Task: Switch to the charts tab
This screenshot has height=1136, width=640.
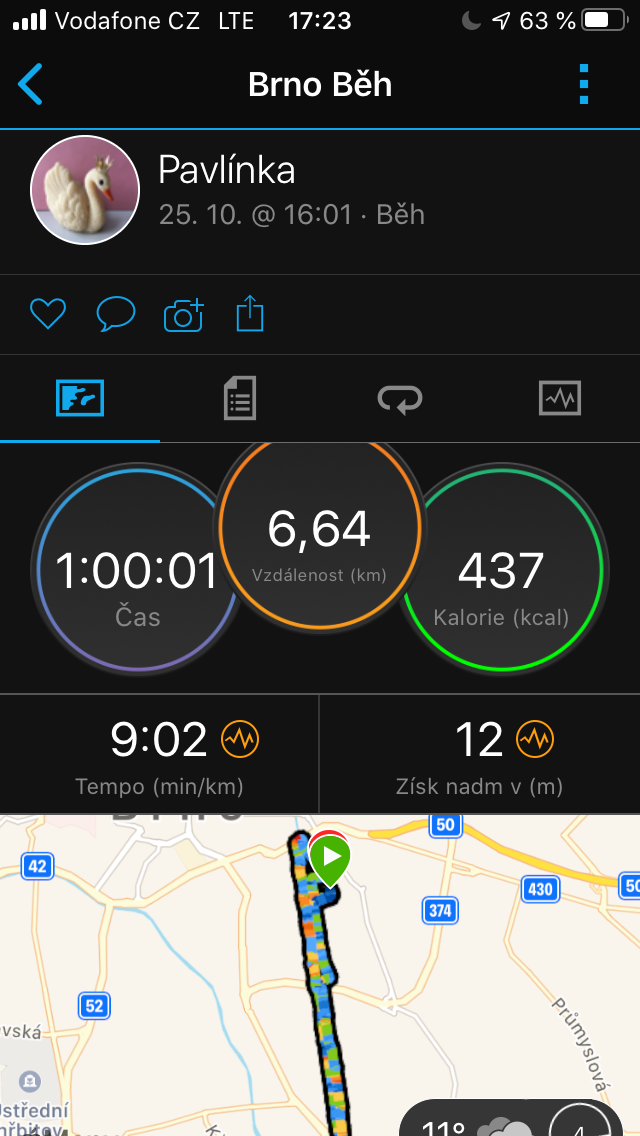Action: click(x=560, y=398)
